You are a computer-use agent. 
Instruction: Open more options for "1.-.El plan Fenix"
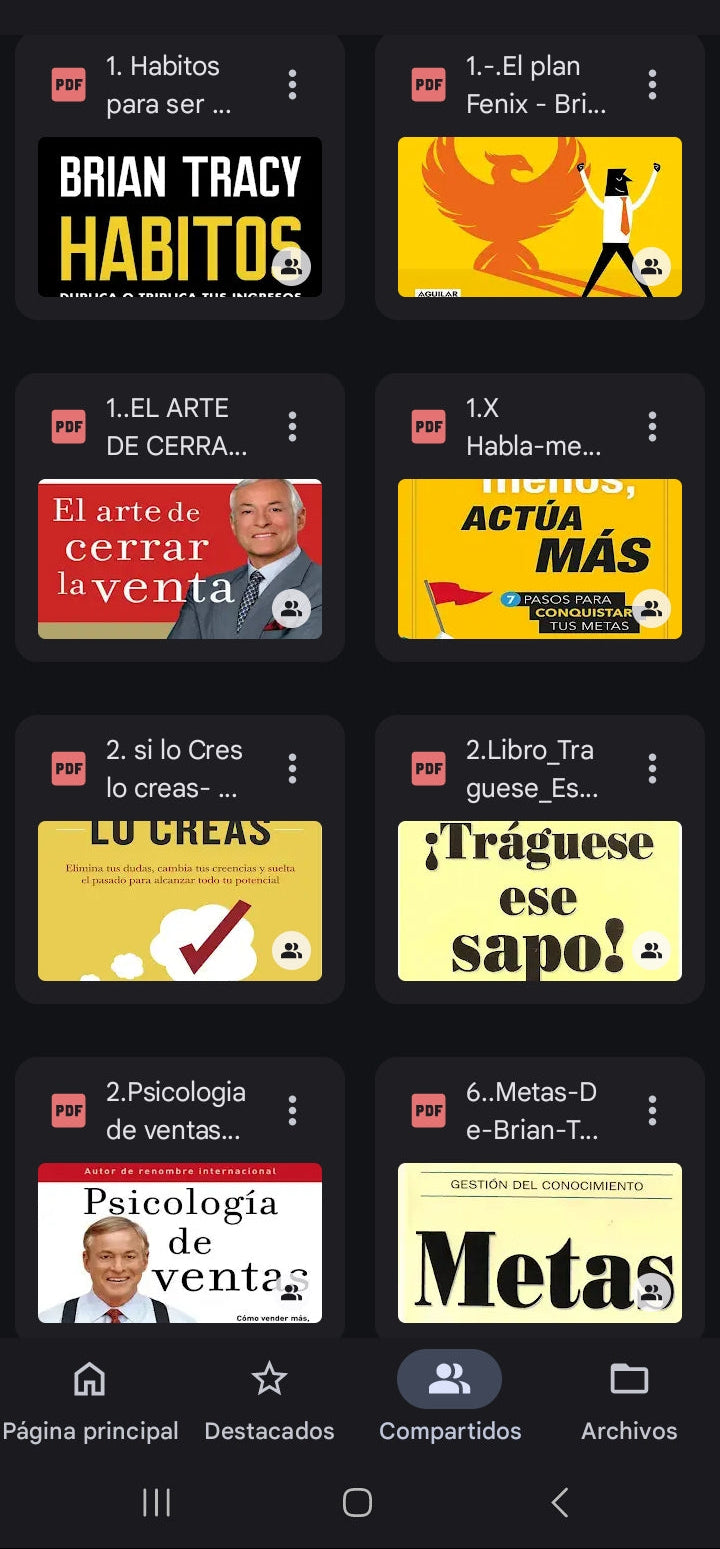(652, 85)
